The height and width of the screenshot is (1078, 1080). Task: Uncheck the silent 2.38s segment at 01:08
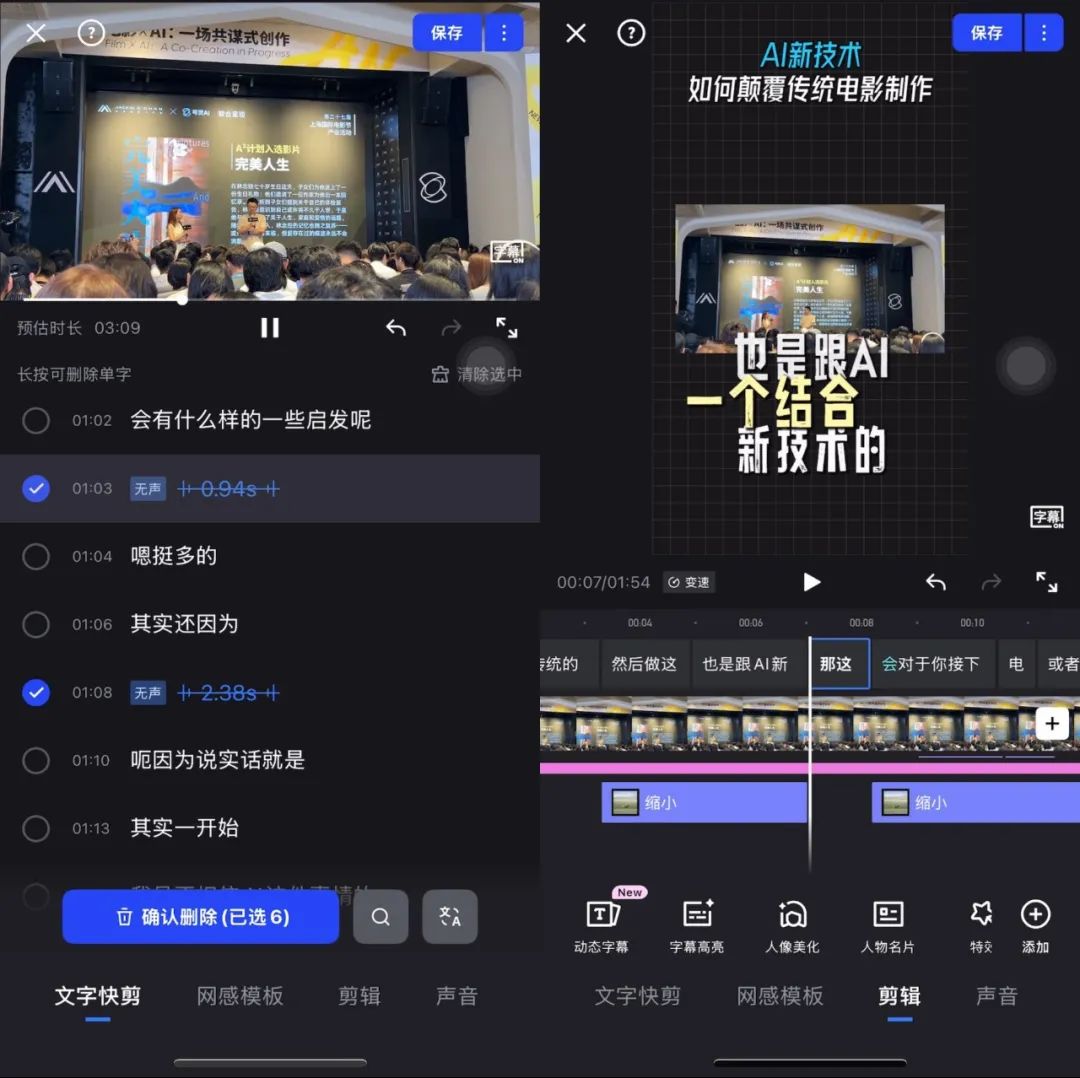[x=36, y=692]
